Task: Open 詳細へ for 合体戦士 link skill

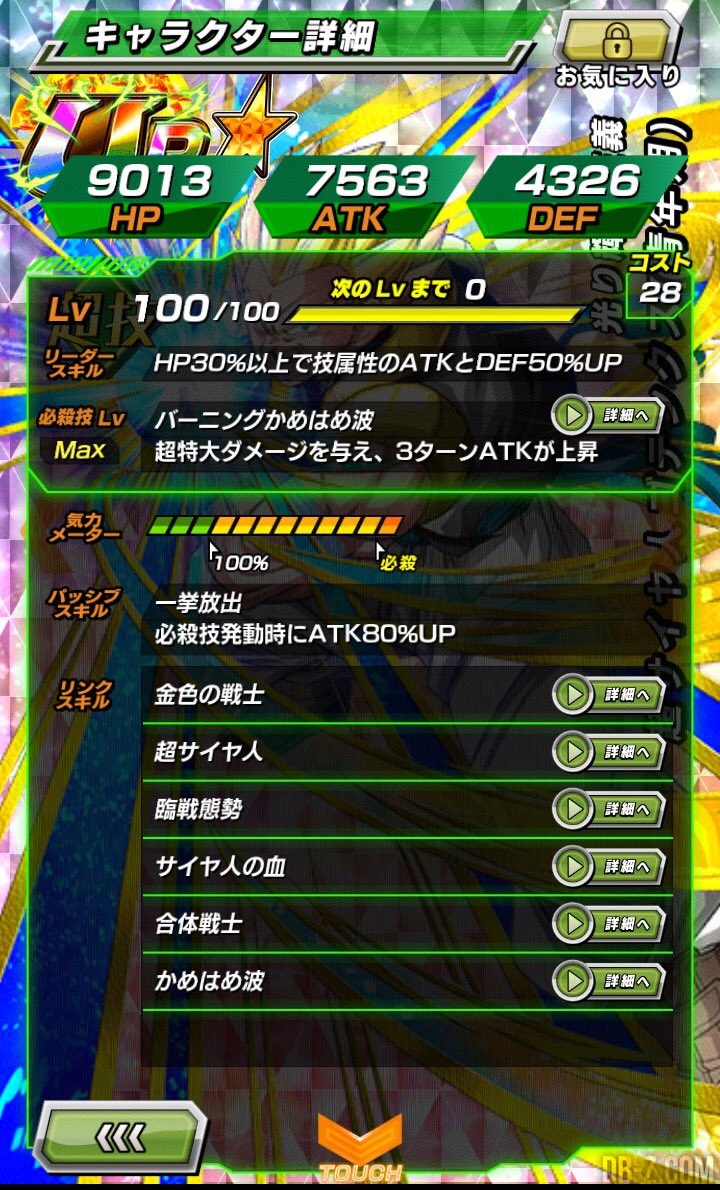Action: (608, 924)
